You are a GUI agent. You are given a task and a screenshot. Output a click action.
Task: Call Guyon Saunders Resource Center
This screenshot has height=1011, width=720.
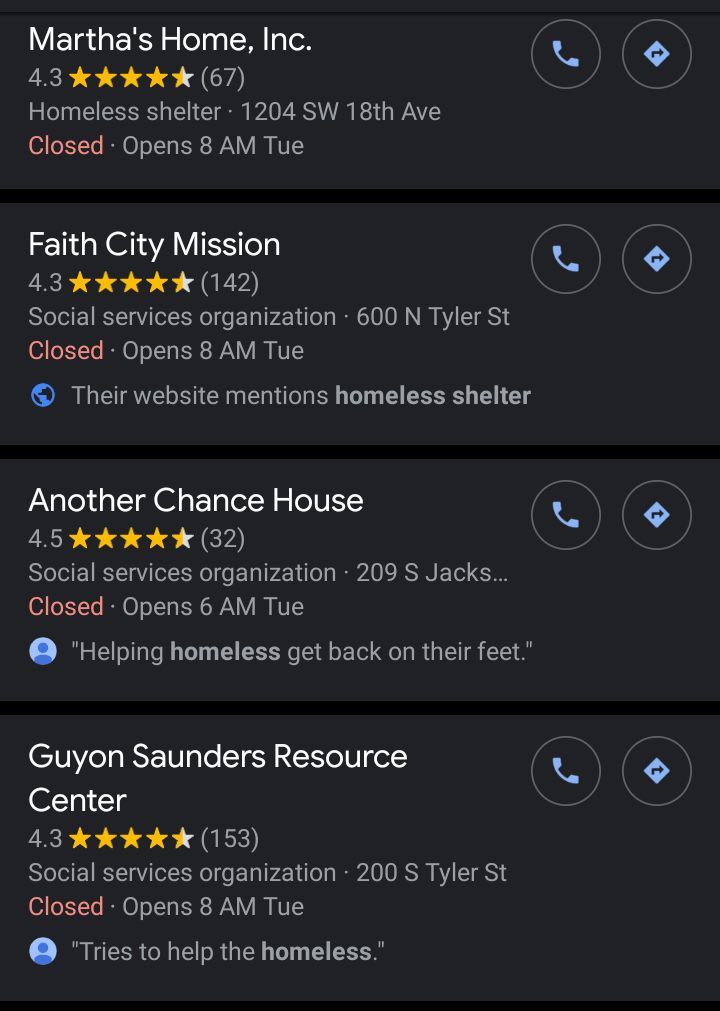pyautogui.click(x=565, y=771)
